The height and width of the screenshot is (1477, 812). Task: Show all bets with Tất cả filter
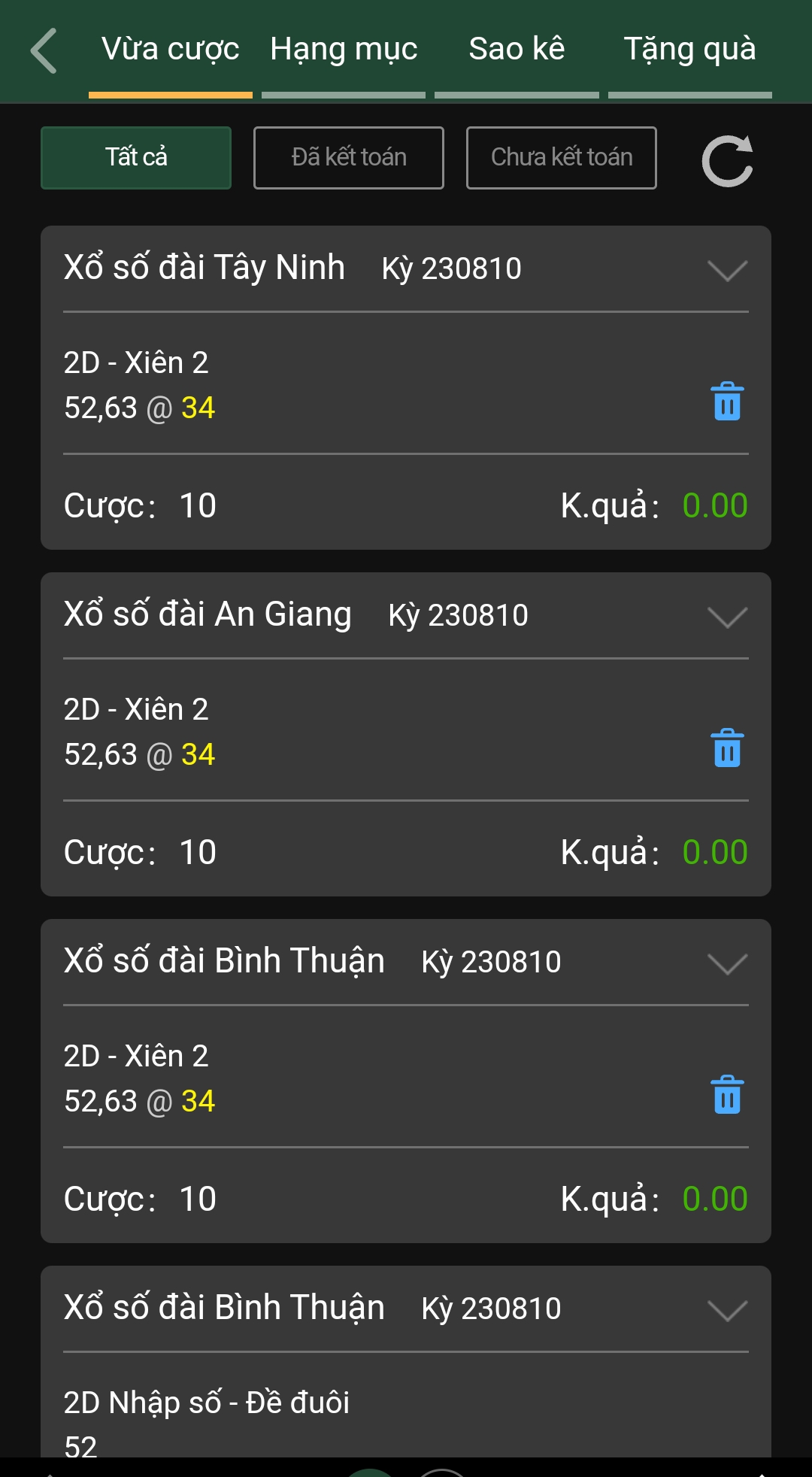point(136,158)
